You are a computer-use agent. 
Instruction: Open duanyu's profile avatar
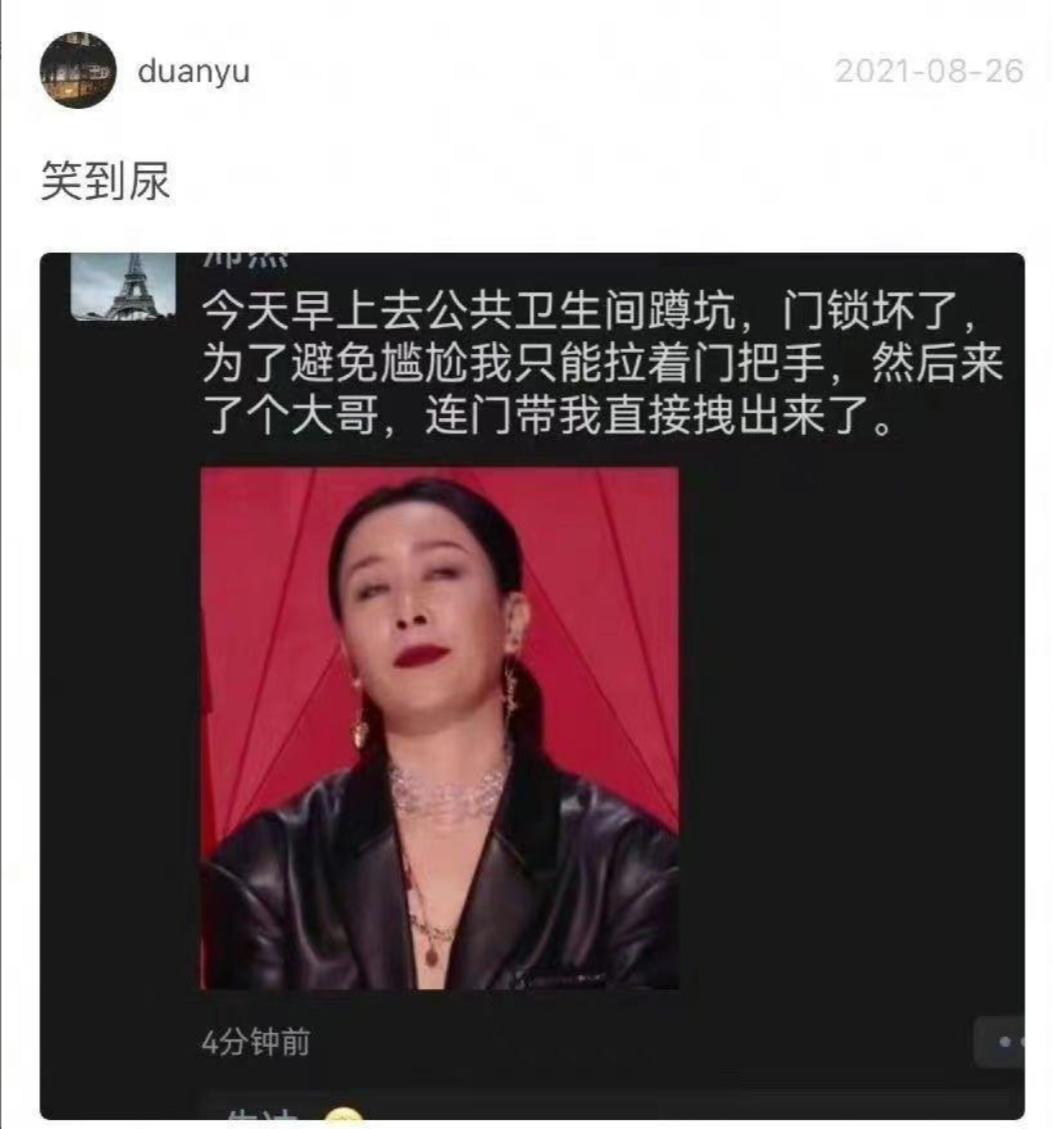[x=78, y=70]
